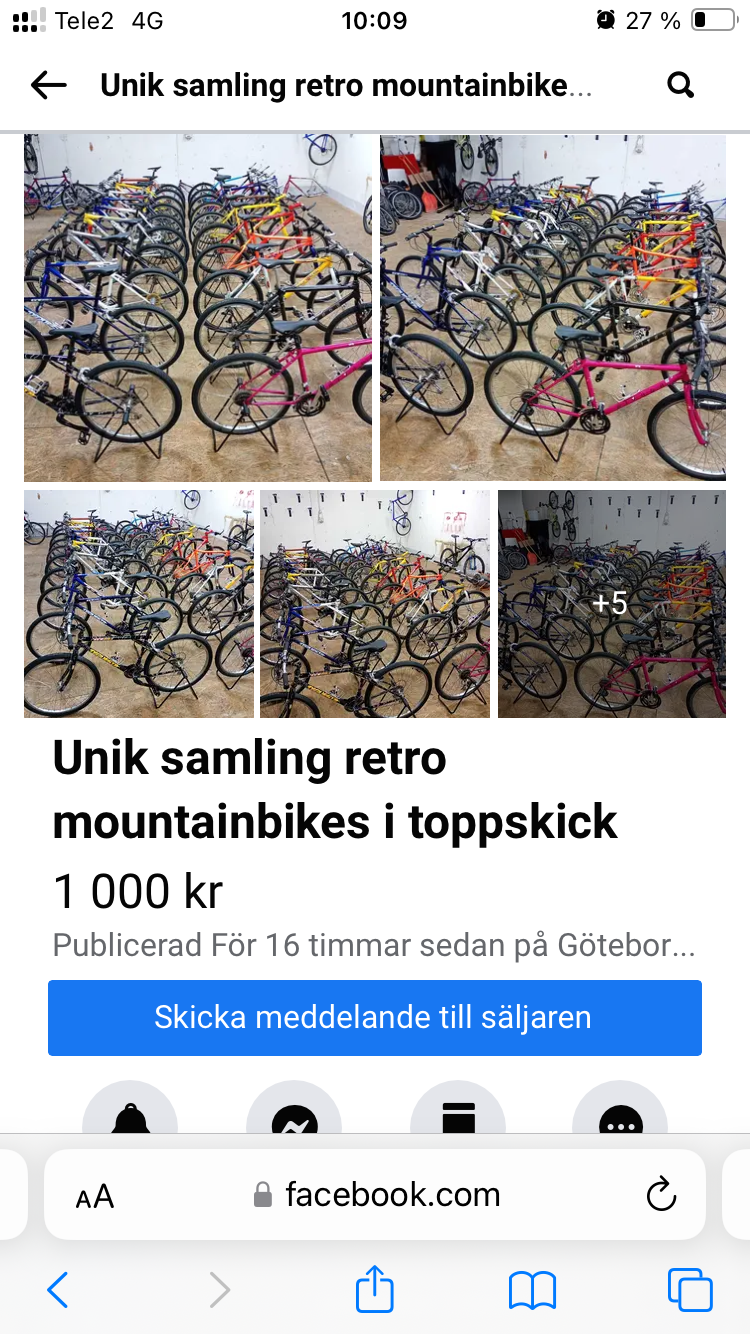This screenshot has width=750, height=1334.
Task: Open the Safari share sheet
Action: coord(375,1289)
